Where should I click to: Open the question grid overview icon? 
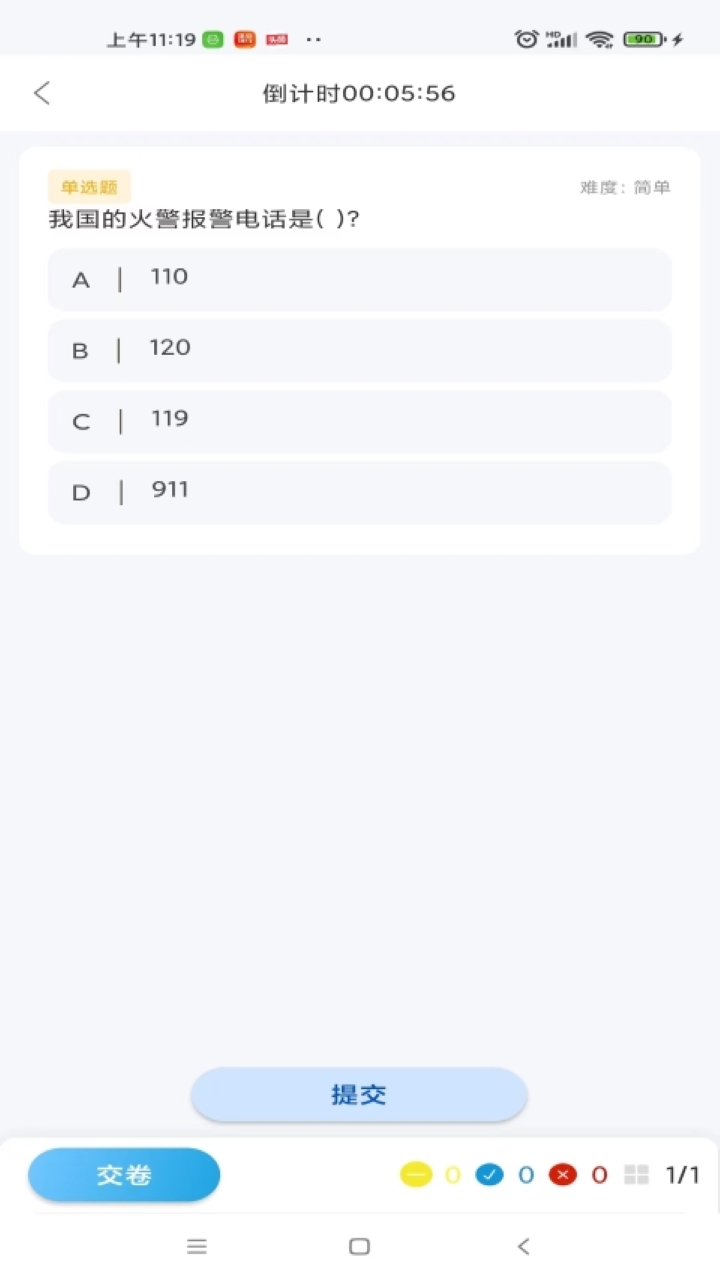point(636,1175)
